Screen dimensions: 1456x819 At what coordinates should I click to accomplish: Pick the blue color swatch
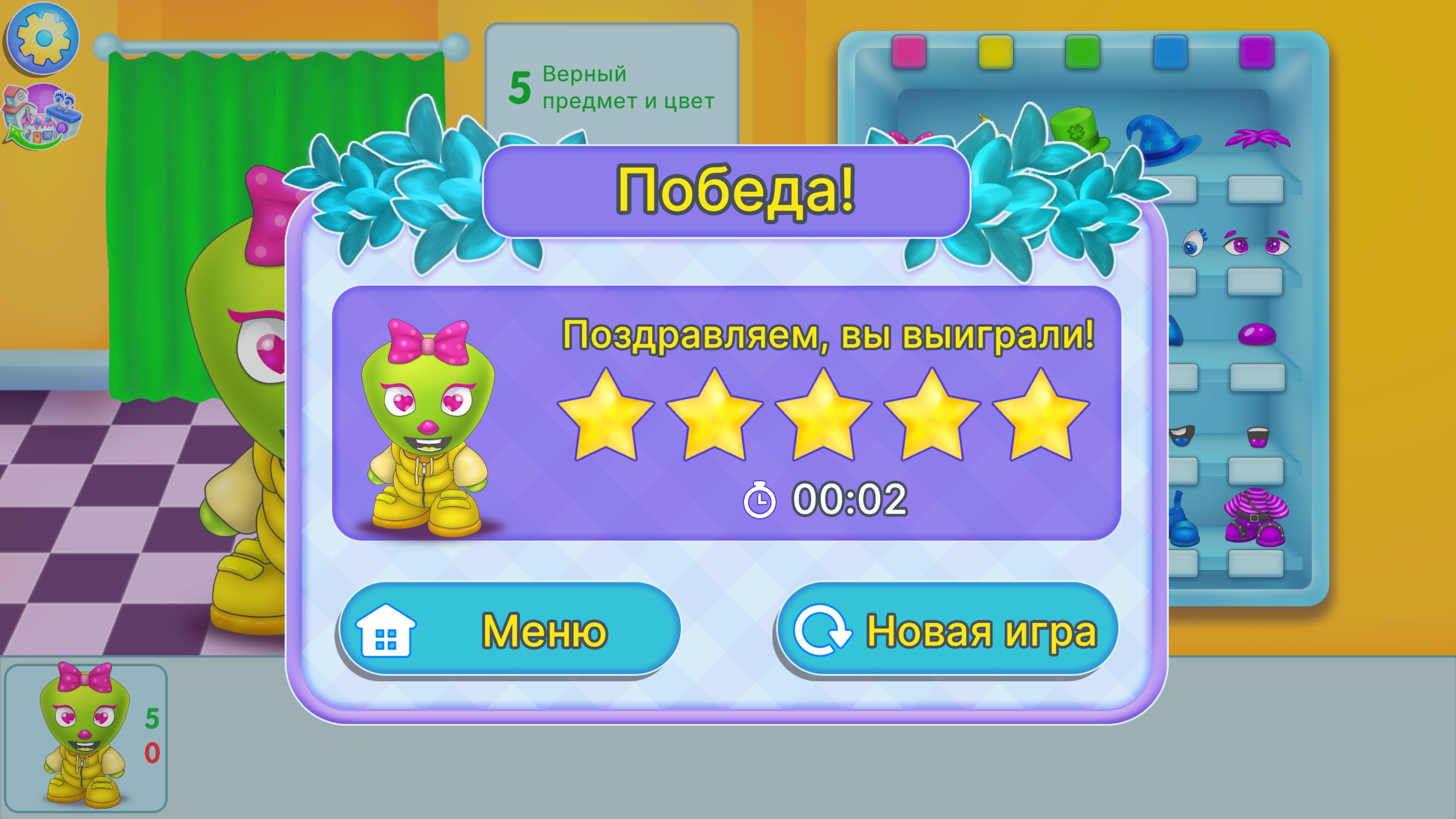[x=1169, y=52]
